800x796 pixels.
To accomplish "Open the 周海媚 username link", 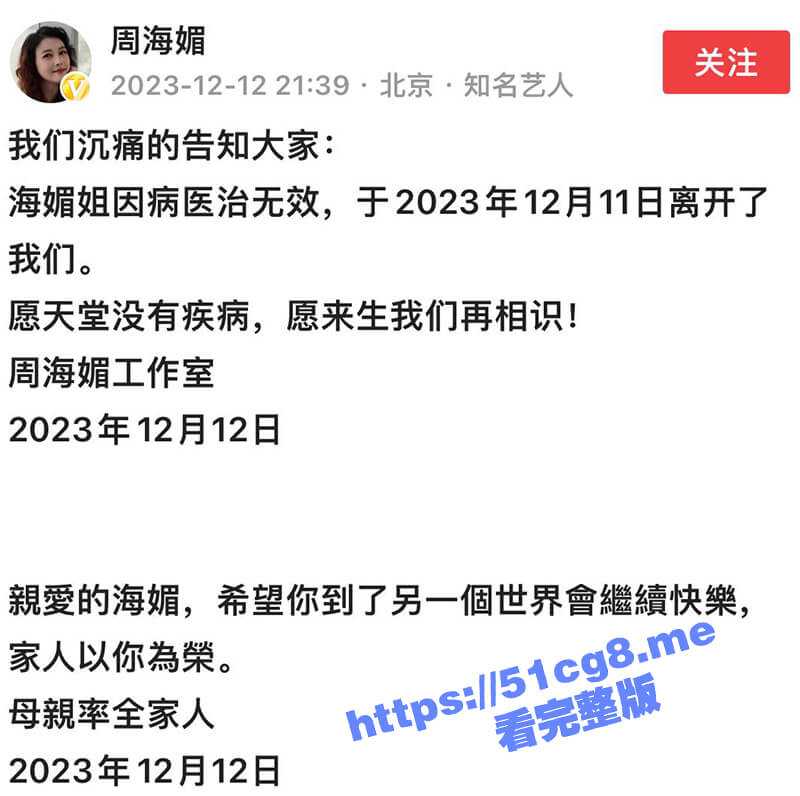I will 157,40.
